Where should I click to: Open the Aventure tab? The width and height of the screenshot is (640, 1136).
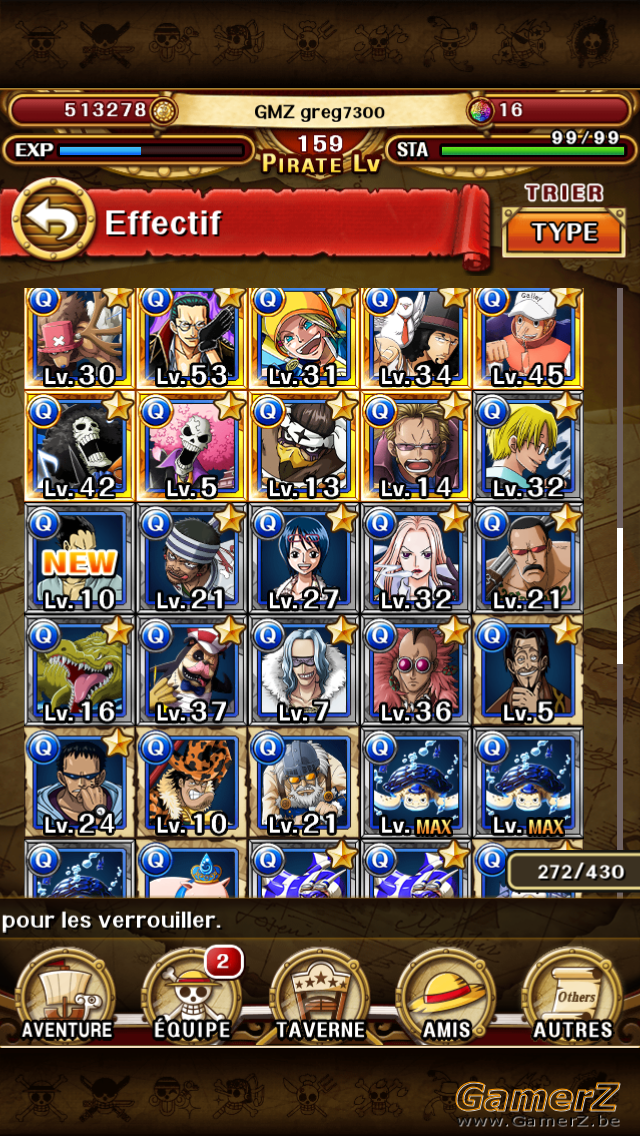click(67, 995)
